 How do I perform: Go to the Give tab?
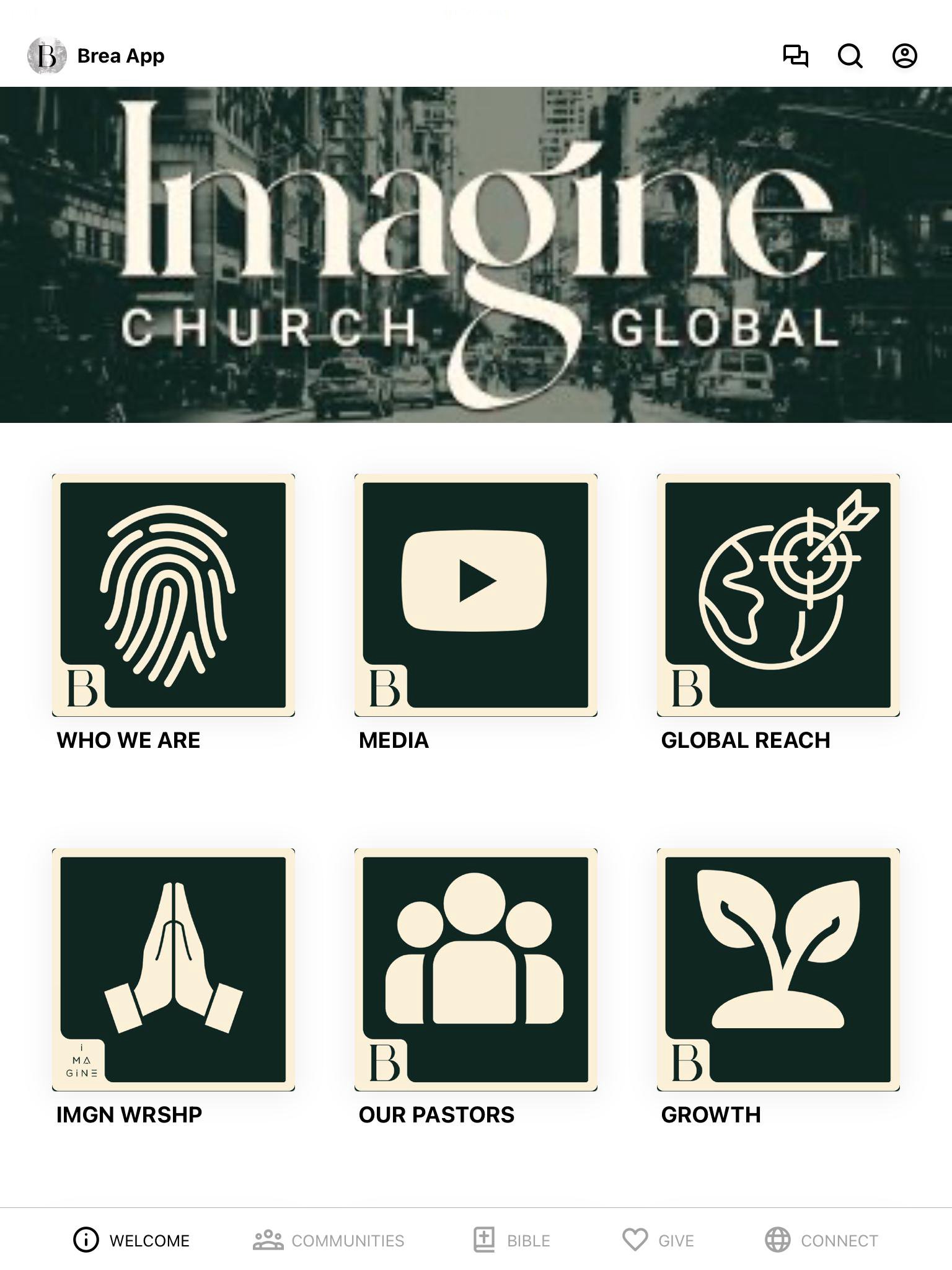tap(658, 1240)
